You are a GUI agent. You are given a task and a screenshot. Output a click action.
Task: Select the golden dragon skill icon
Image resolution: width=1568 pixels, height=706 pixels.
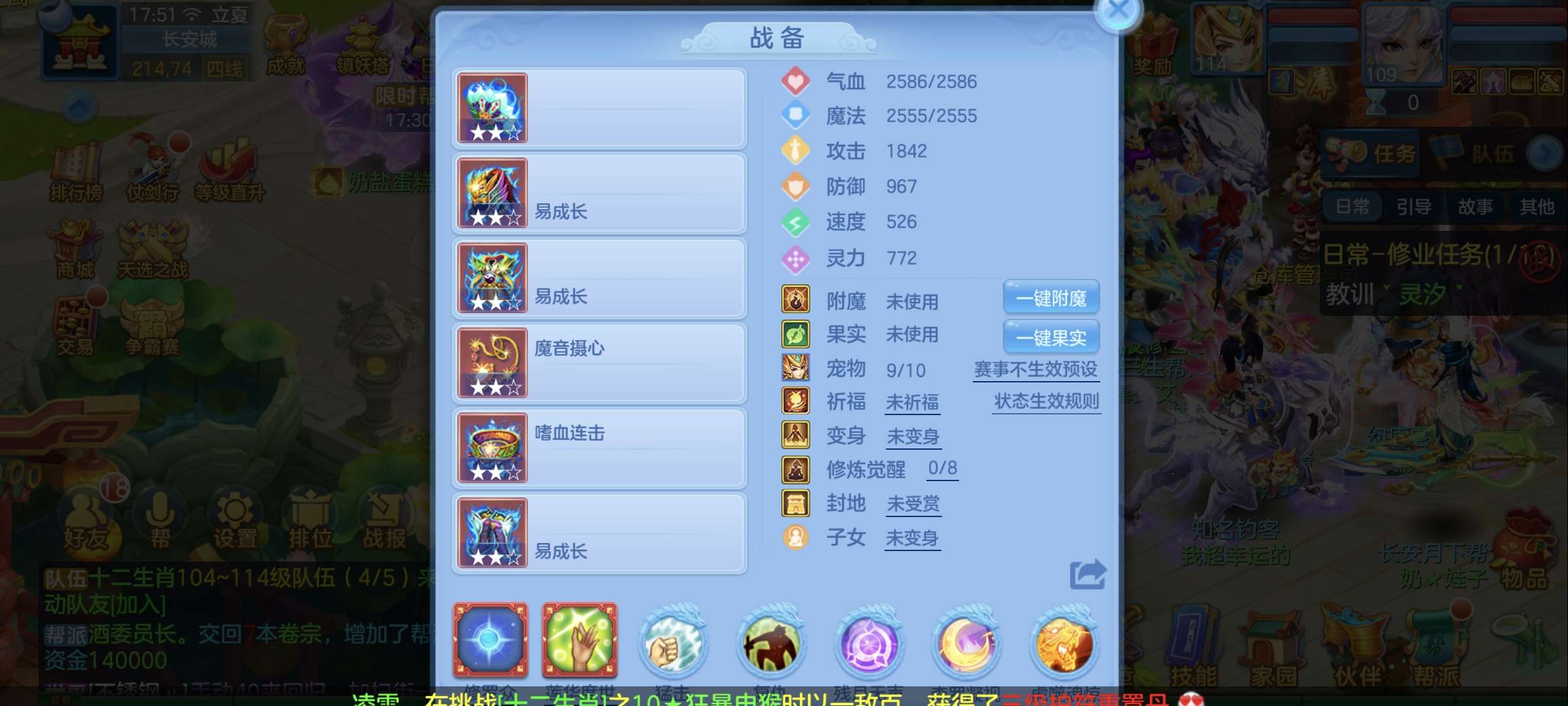point(1064,645)
